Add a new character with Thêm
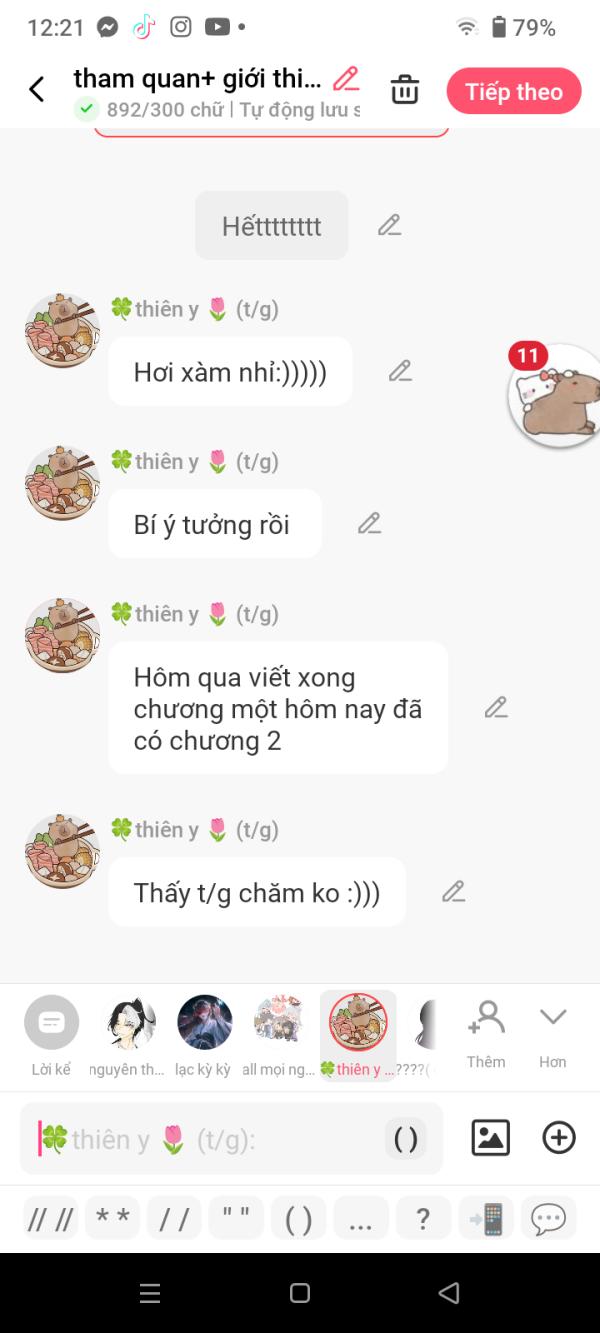Screen dimensions: 600x1333 tap(486, 1035)
